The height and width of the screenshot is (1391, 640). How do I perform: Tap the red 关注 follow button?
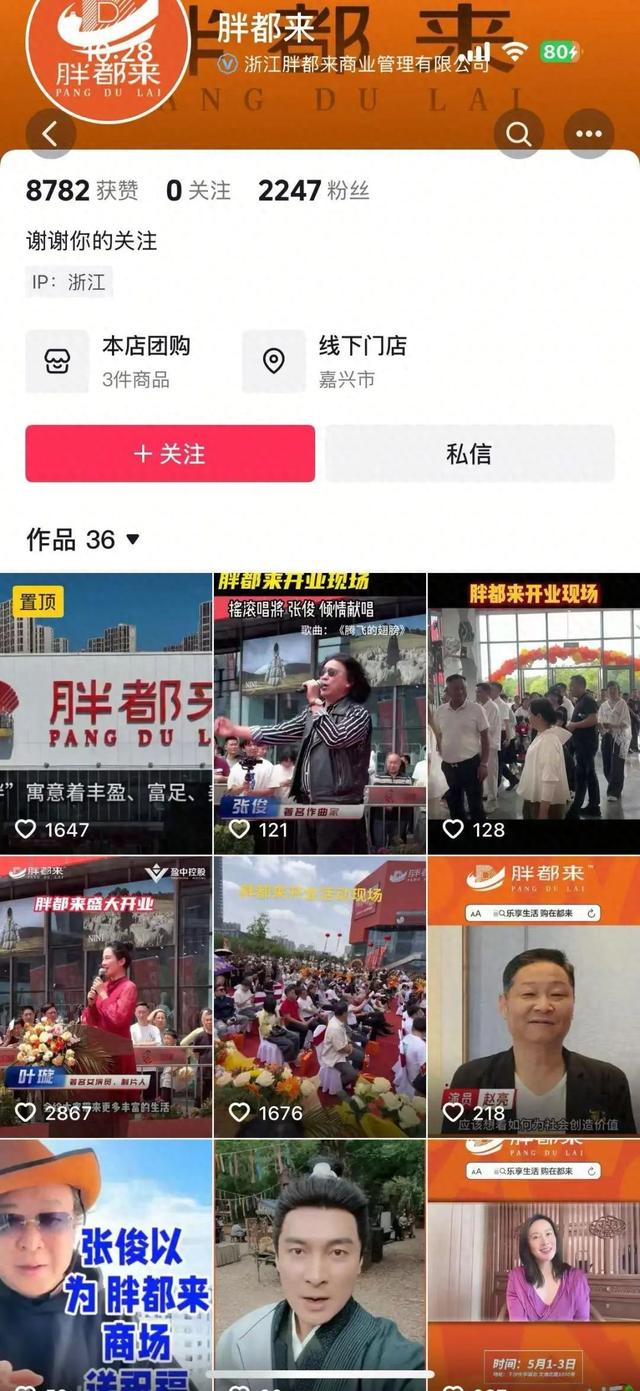(x=170, y=454)
